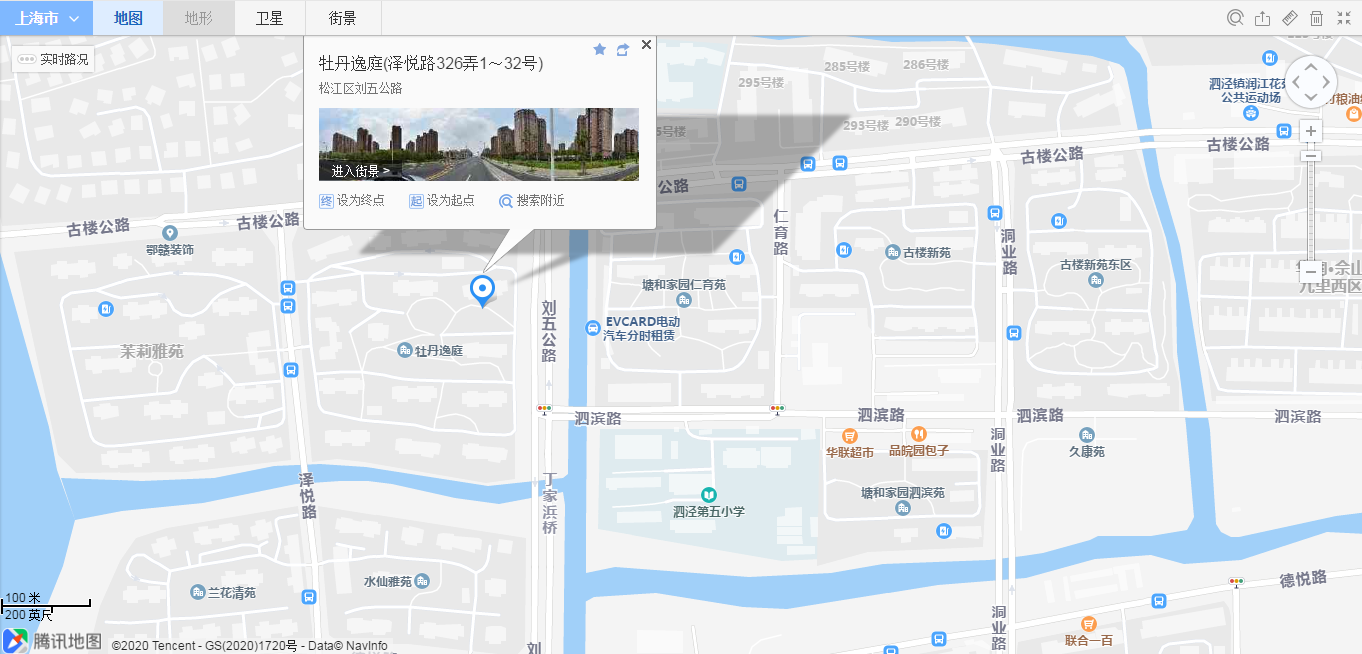
Task: Zoom in with the plus button
Action: coord(1311,131)
